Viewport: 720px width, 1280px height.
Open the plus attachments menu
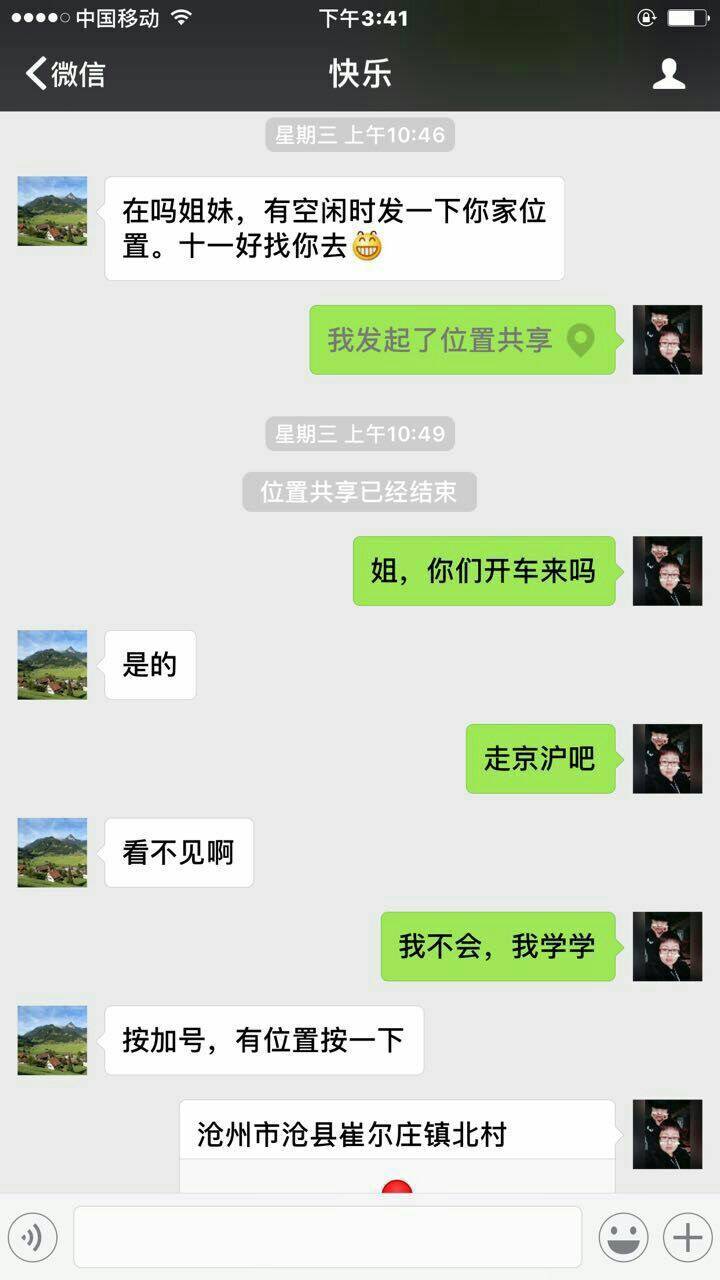[x=687, y=1238]
